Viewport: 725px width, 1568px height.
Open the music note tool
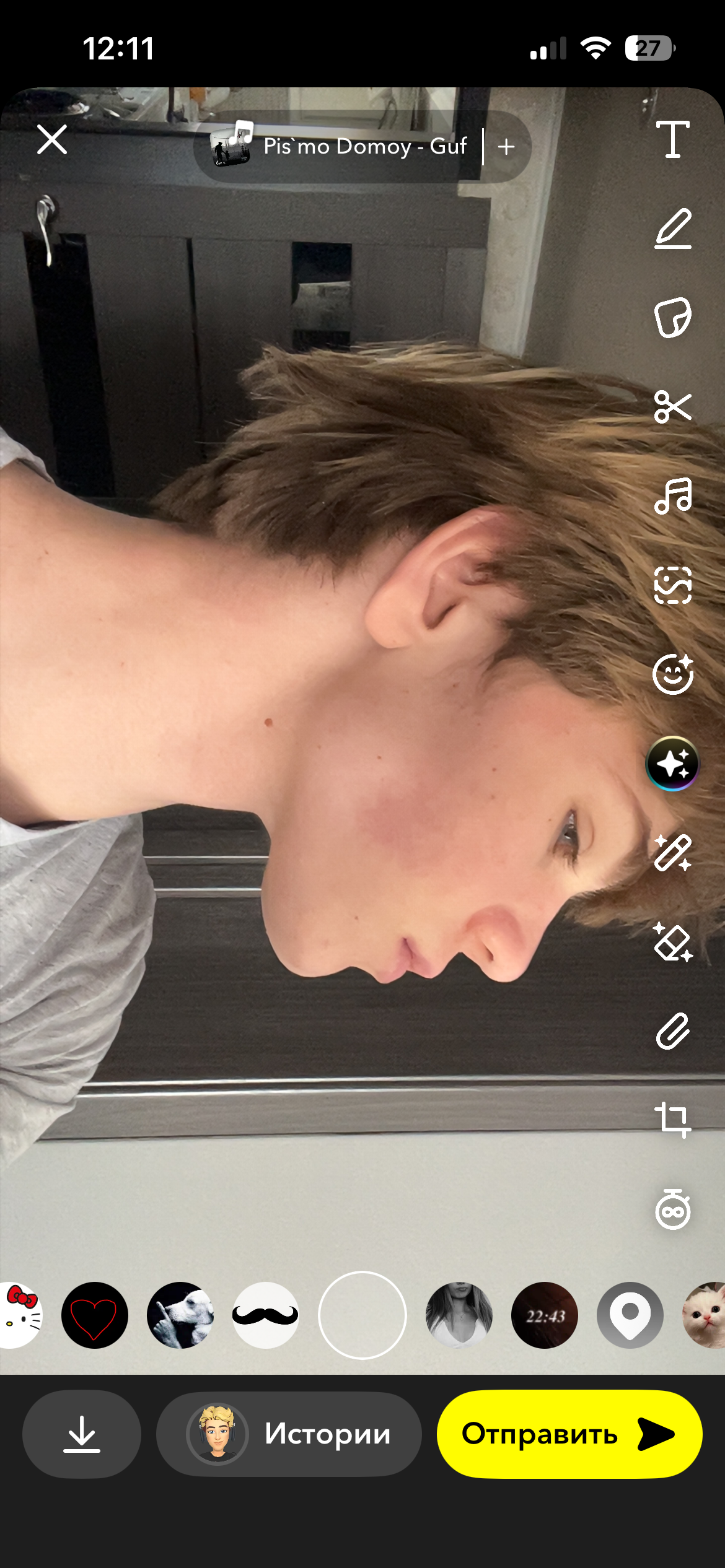[672, 496]
